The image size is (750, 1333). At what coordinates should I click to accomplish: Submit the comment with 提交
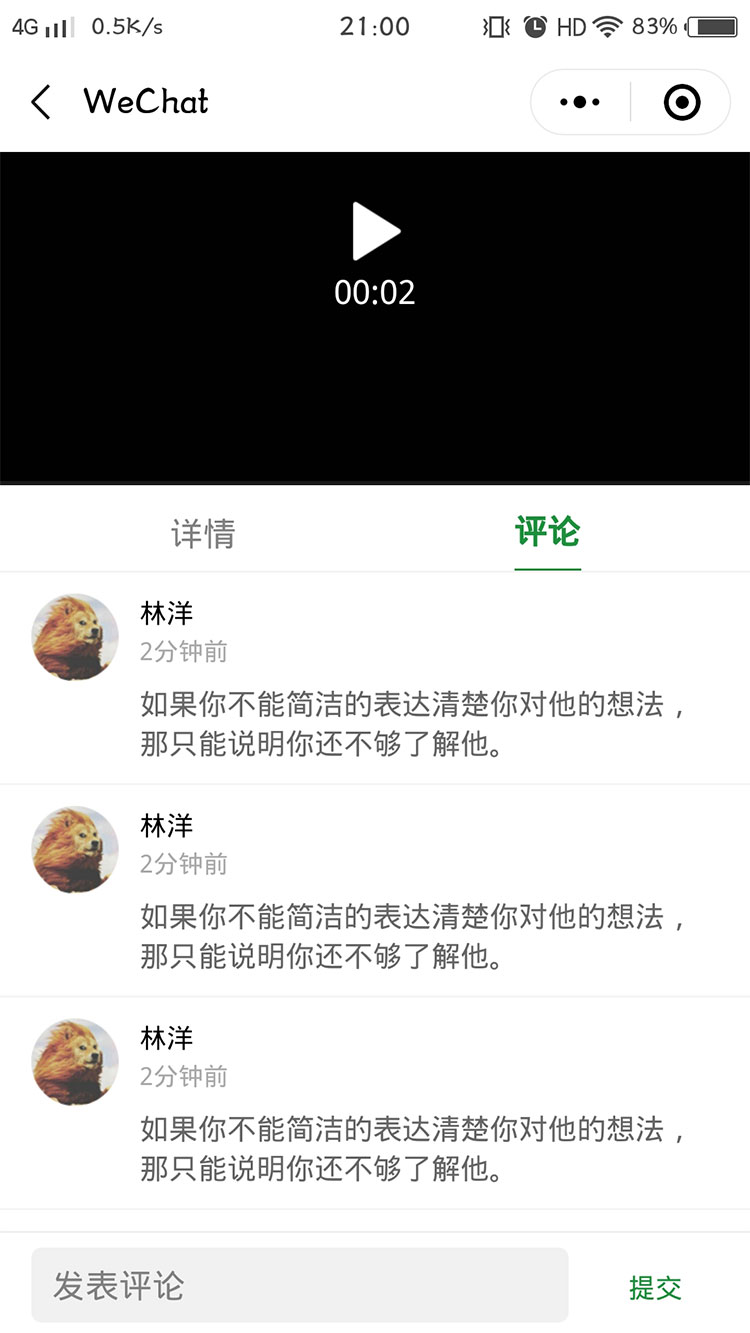pyautogui.click(x=655, y=1287)
